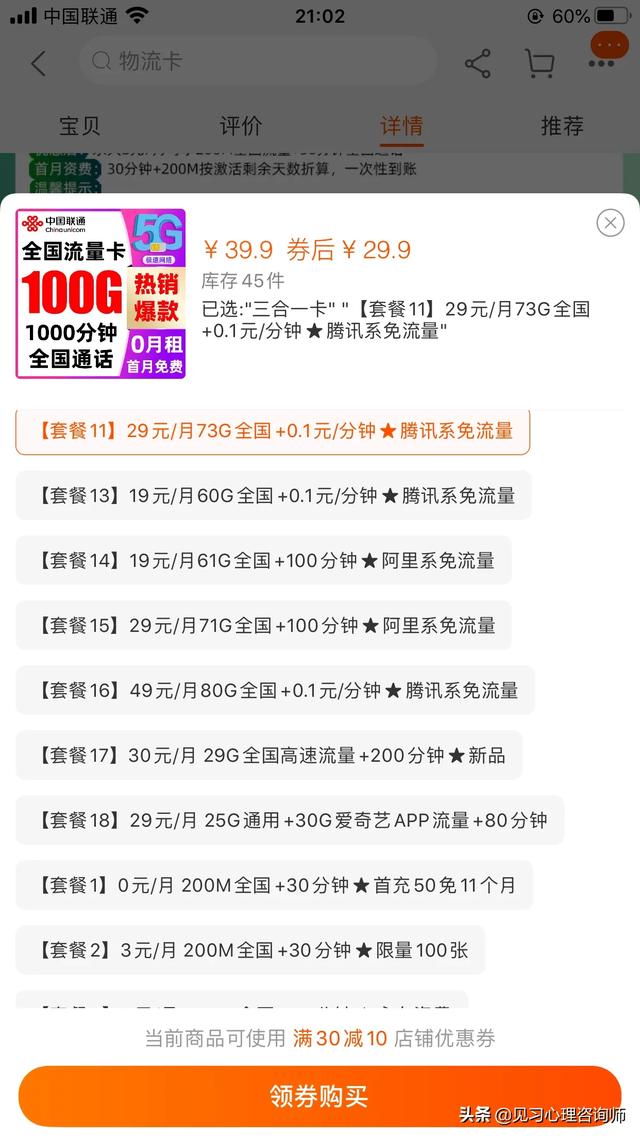Screen dimensions: 640x1138
Task: Select 套餐18 with 爱奇艺APP流量
Action: pyautogui.click(x=290, y=821)
